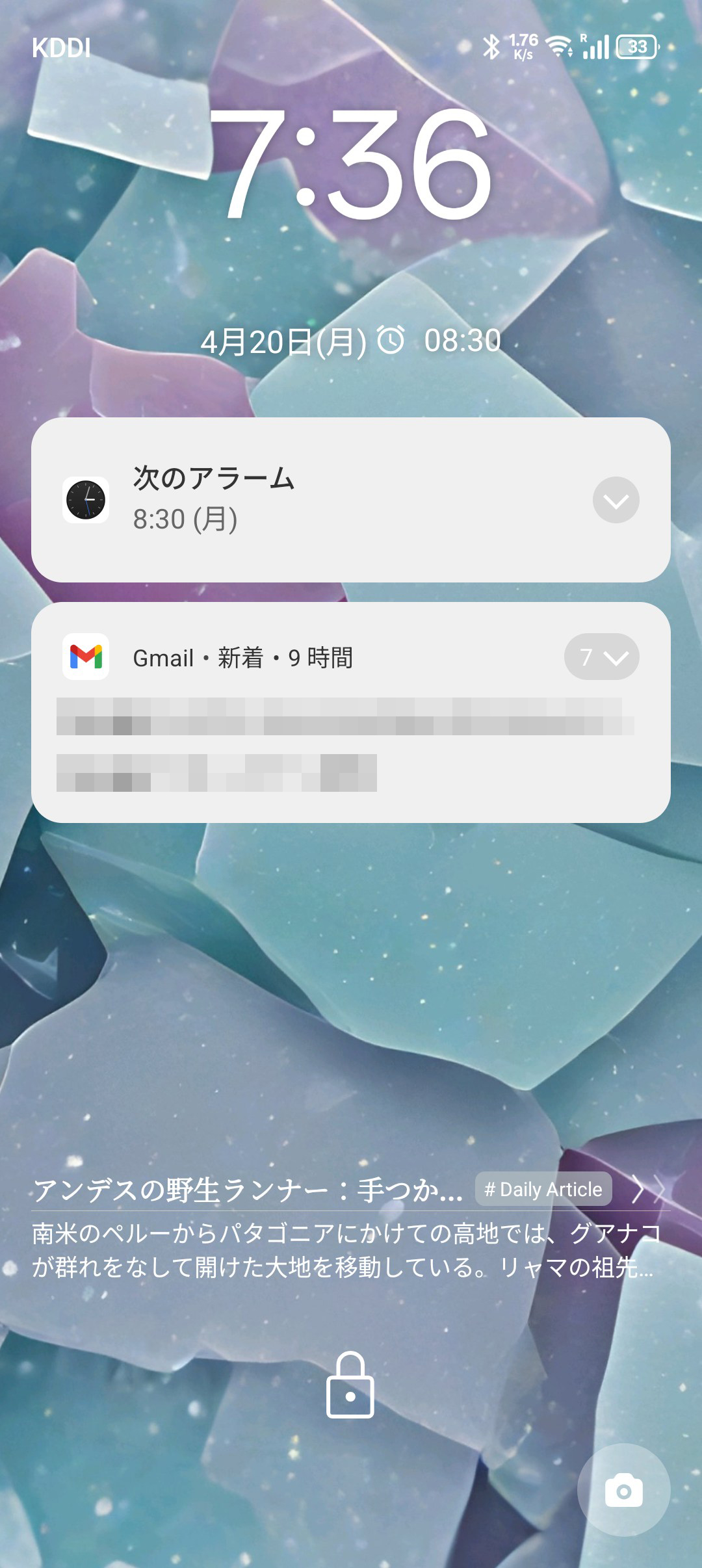Expand the 次のアラーム notification
The height and width of the screenshot is (1568, 702).
(x=616, y=500)
